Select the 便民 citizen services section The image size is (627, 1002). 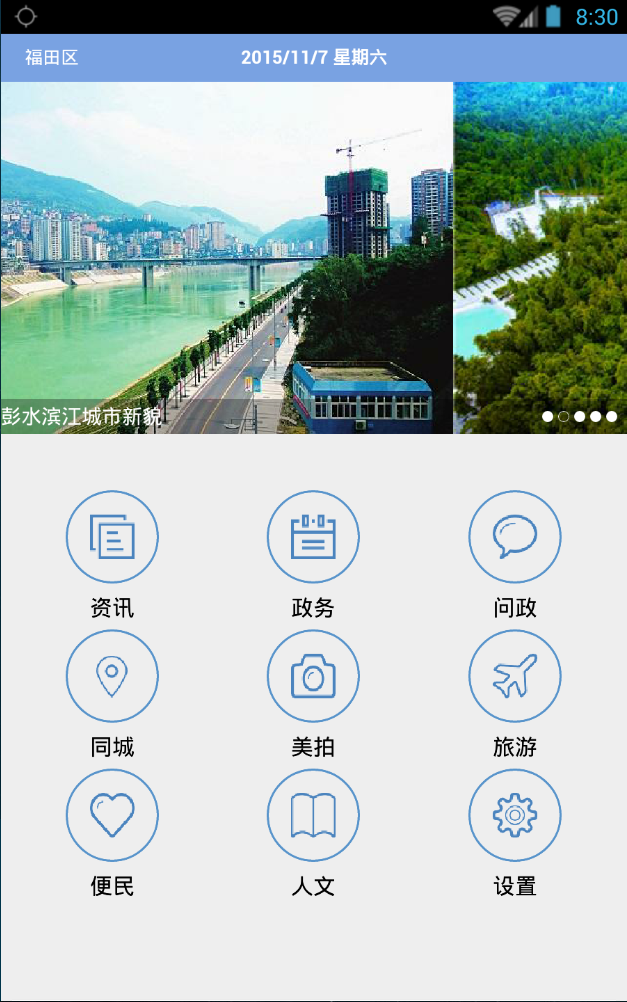[112, 815]
